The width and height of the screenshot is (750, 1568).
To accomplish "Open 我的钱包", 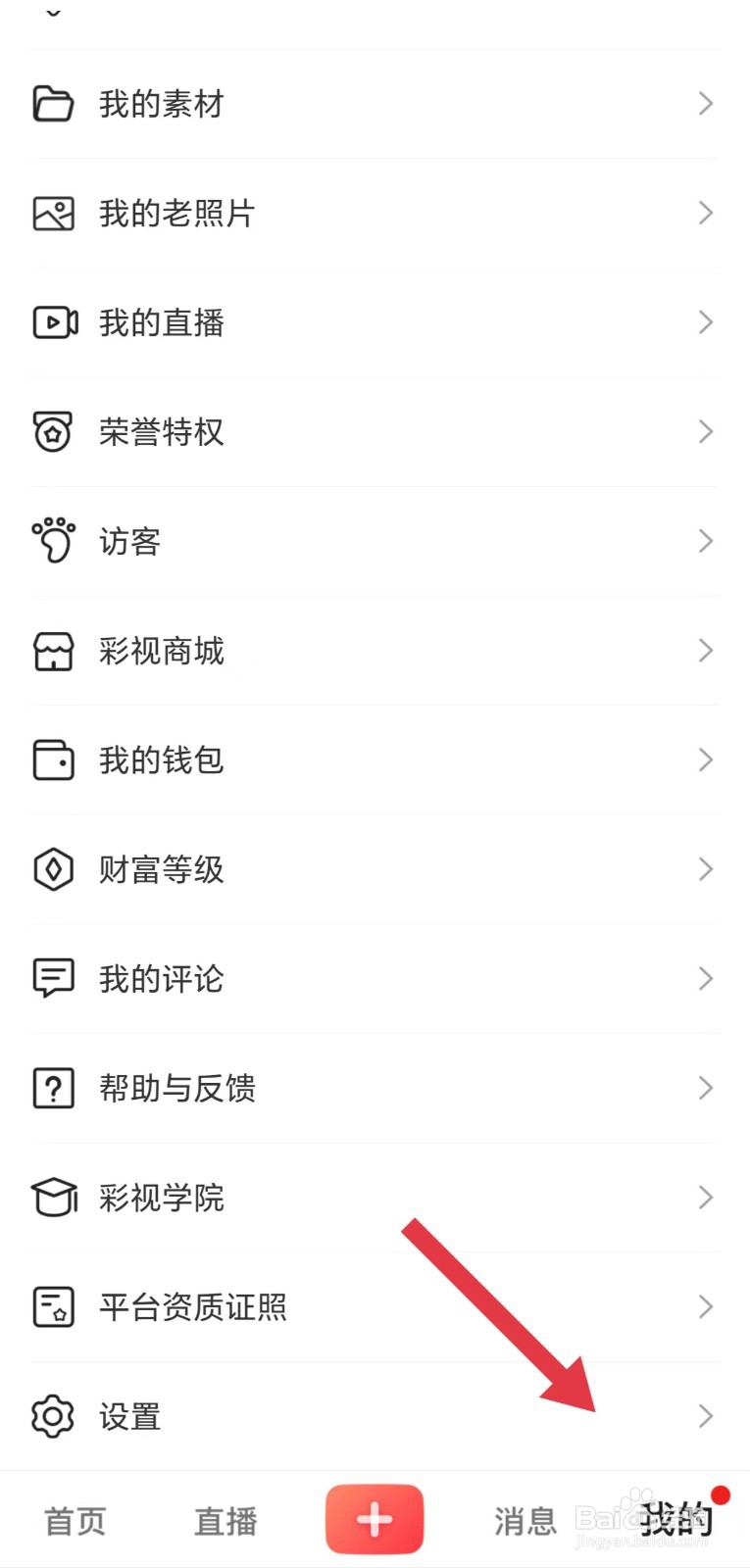I will coord(162,760).
